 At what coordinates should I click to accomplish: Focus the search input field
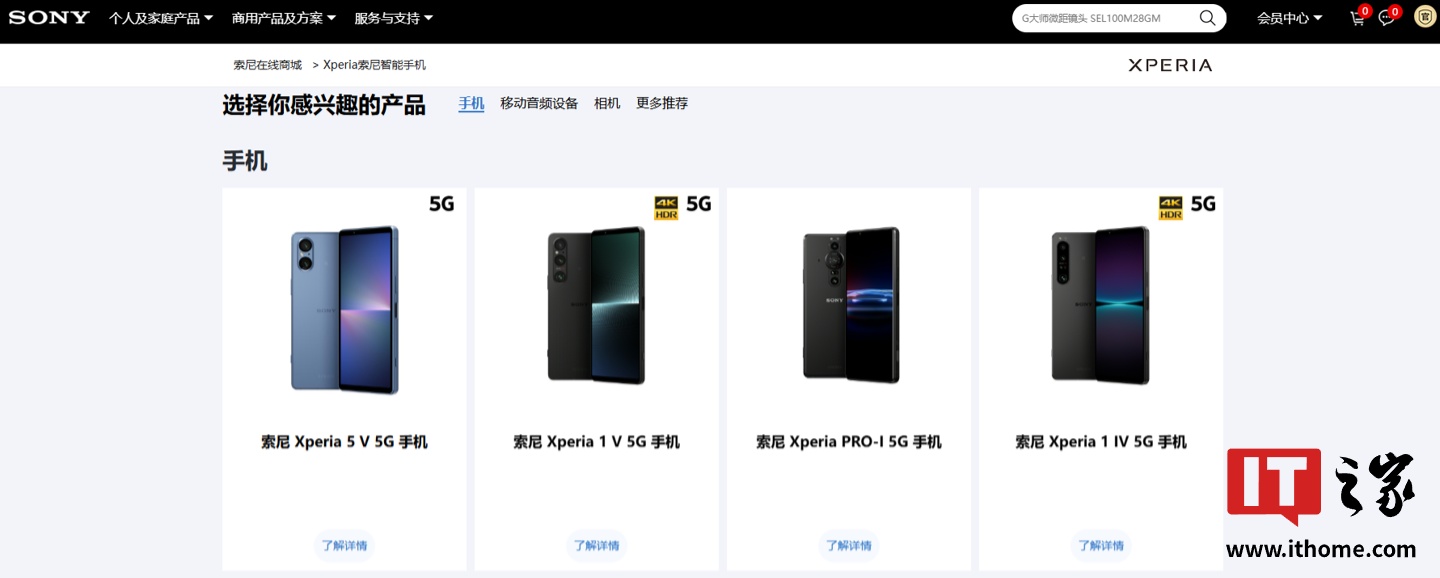click(1100, 18)
